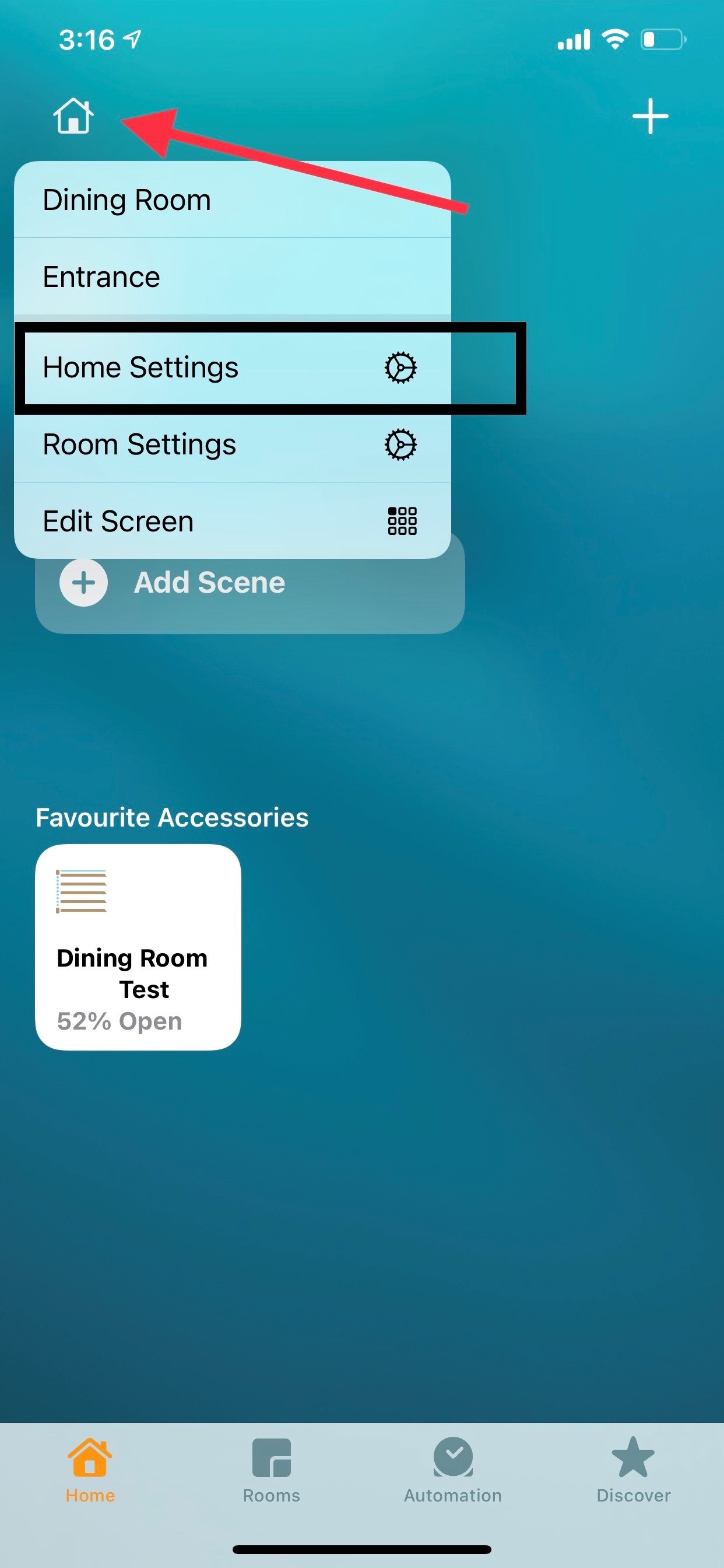
Task: Tap the plus icon to add accessory
Action: 650,116
